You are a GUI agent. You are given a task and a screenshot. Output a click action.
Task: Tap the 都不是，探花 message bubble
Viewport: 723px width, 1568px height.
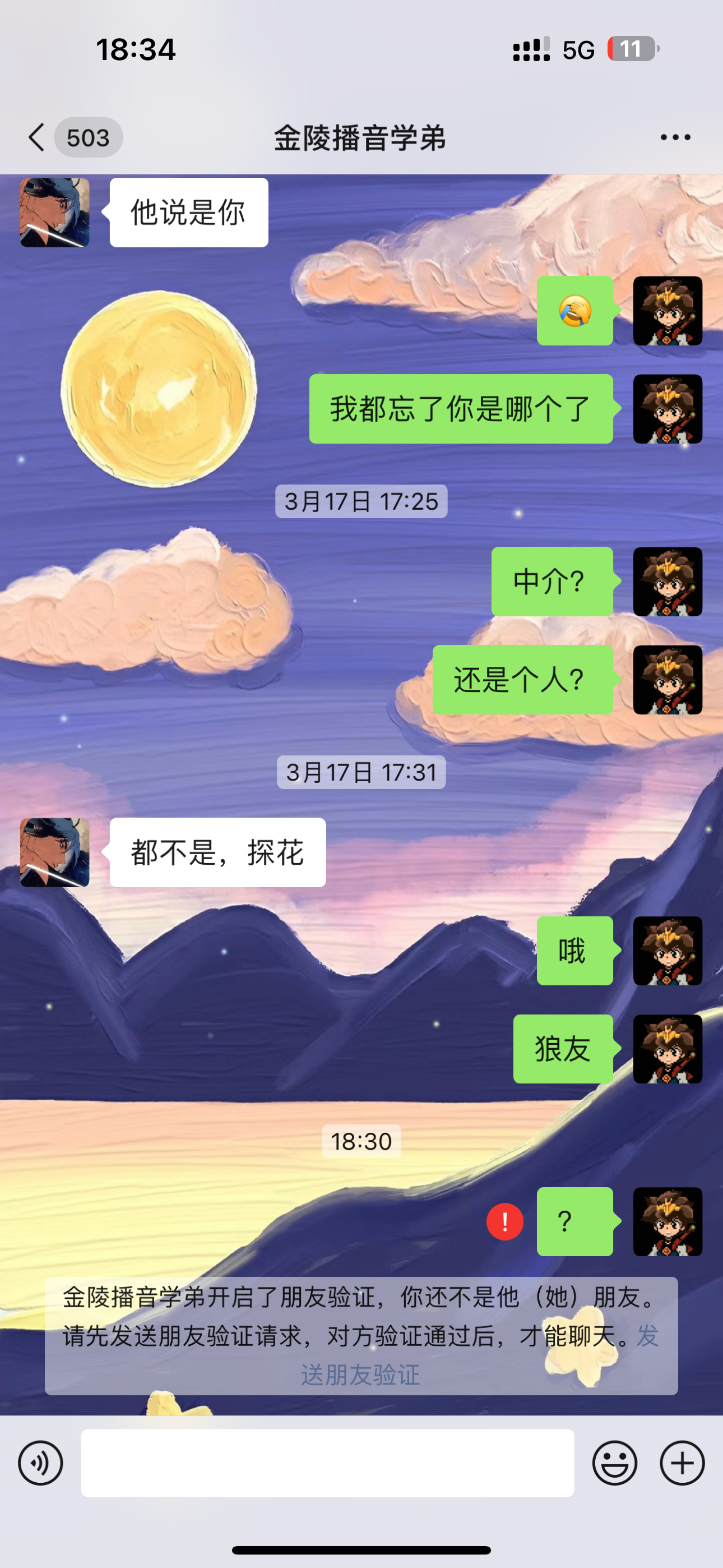[217, 854]
